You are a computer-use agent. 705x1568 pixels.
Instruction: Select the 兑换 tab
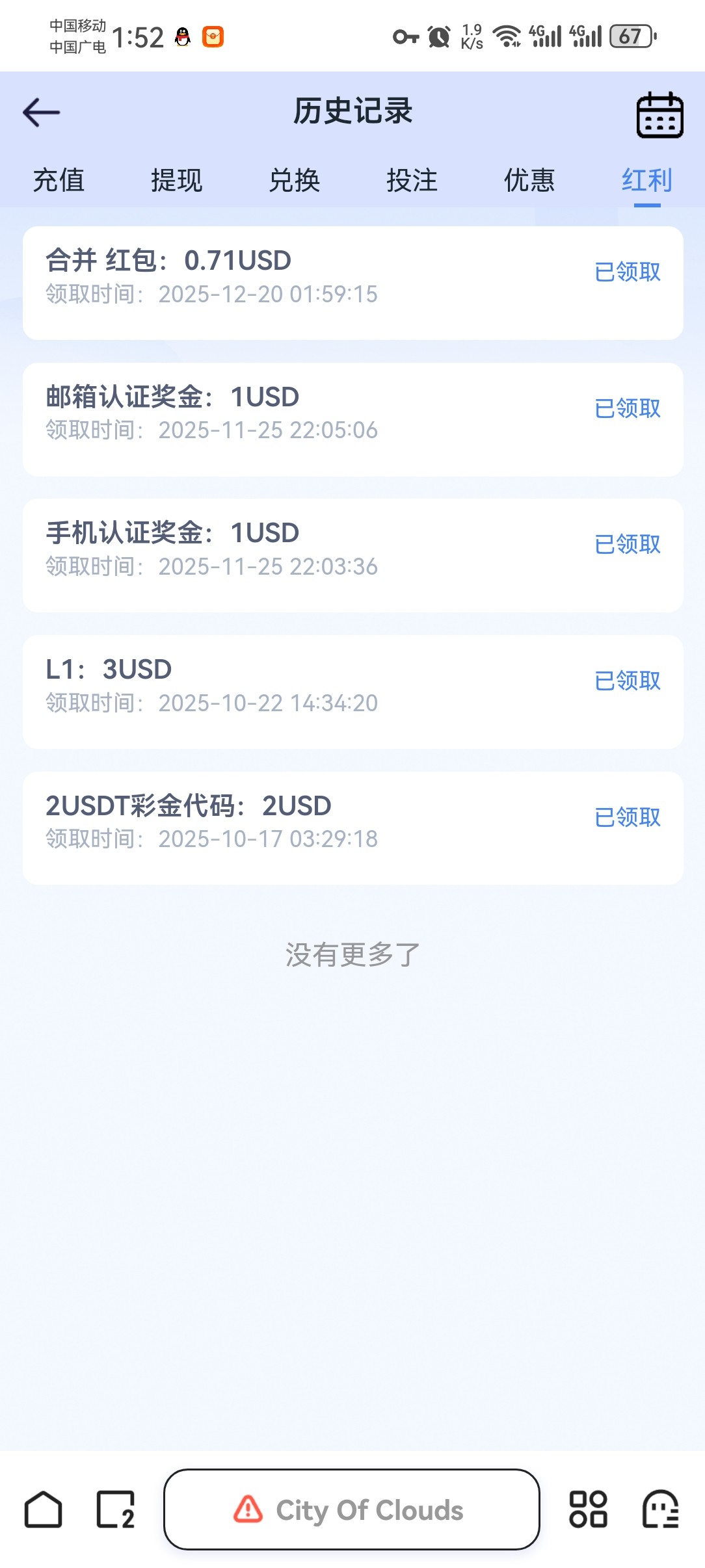(x=294, y=180)
